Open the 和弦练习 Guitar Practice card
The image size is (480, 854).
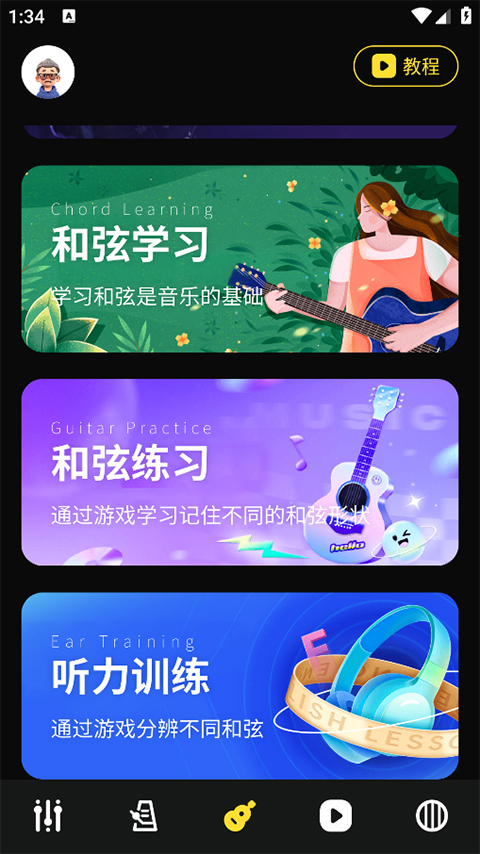[x=240, y=472]
